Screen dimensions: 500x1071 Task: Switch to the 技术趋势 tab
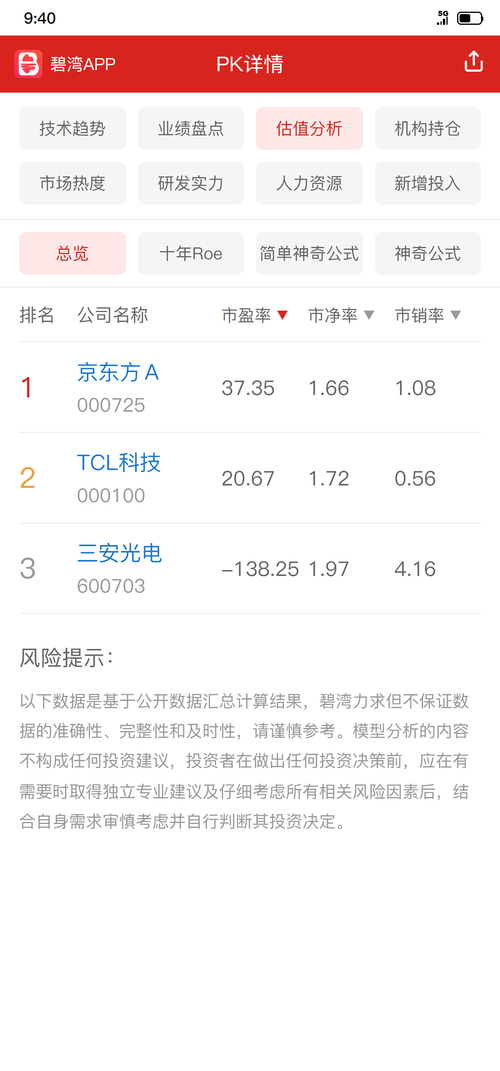tap(72, 128)
